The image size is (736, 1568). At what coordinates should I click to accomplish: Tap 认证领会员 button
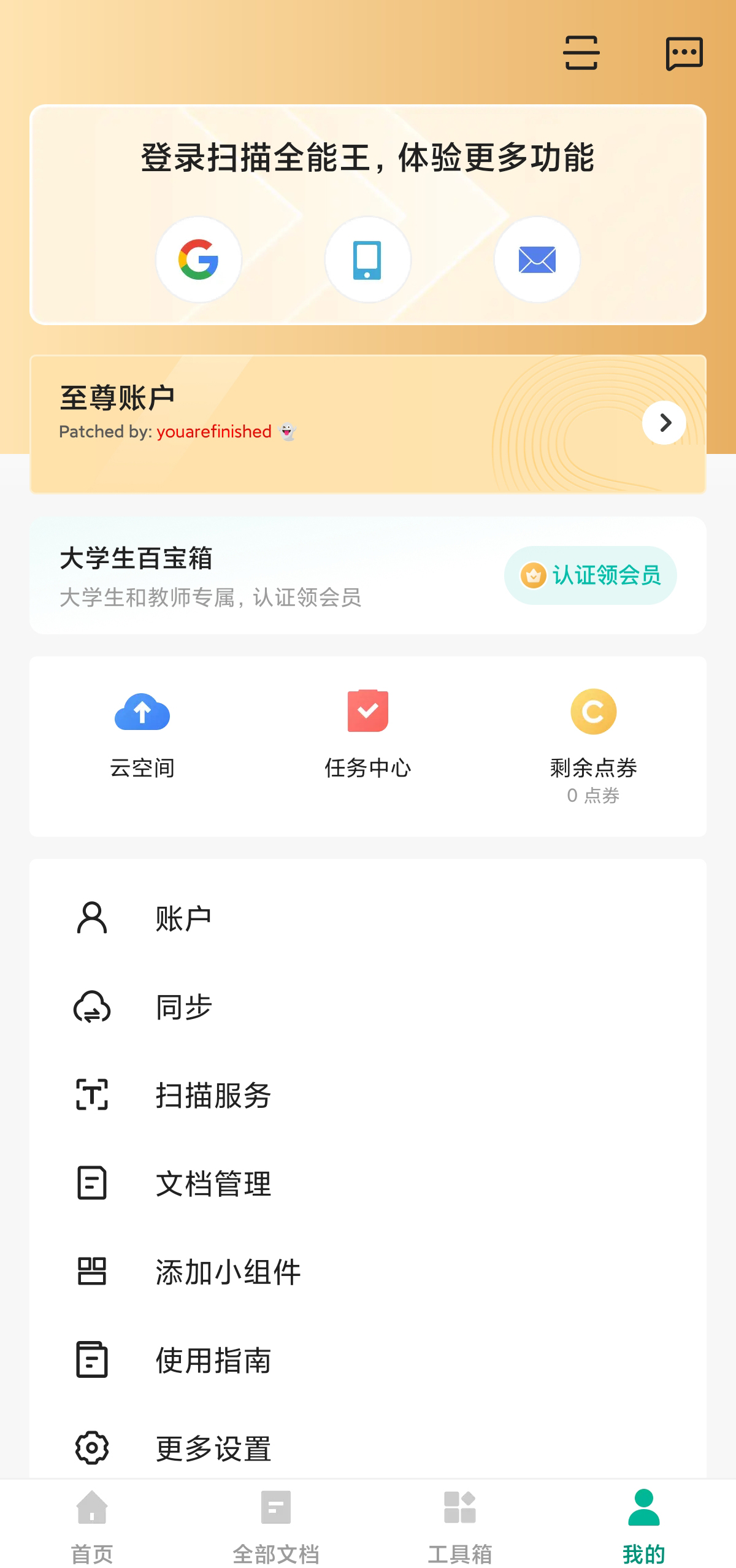591,575
